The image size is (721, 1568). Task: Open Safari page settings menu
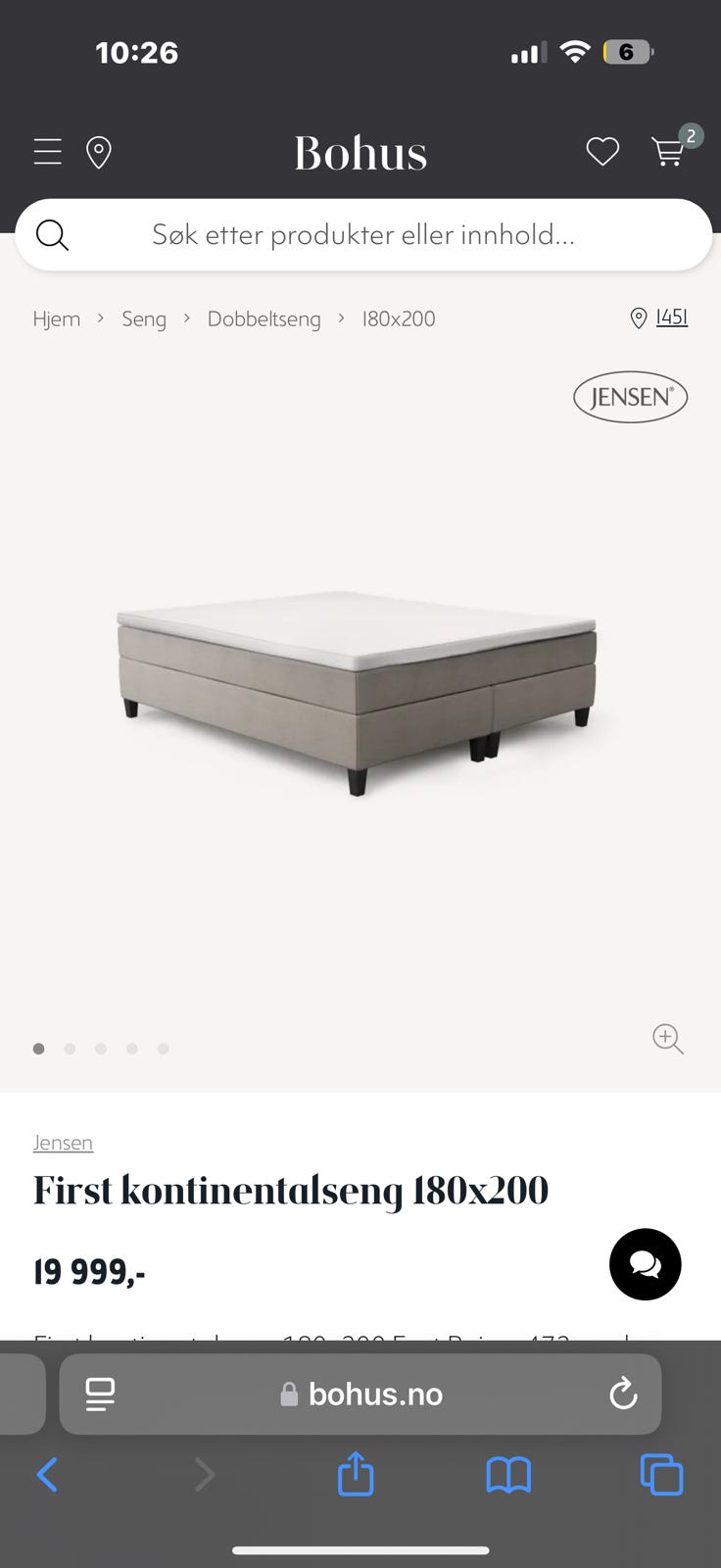tap(100, 1394)
